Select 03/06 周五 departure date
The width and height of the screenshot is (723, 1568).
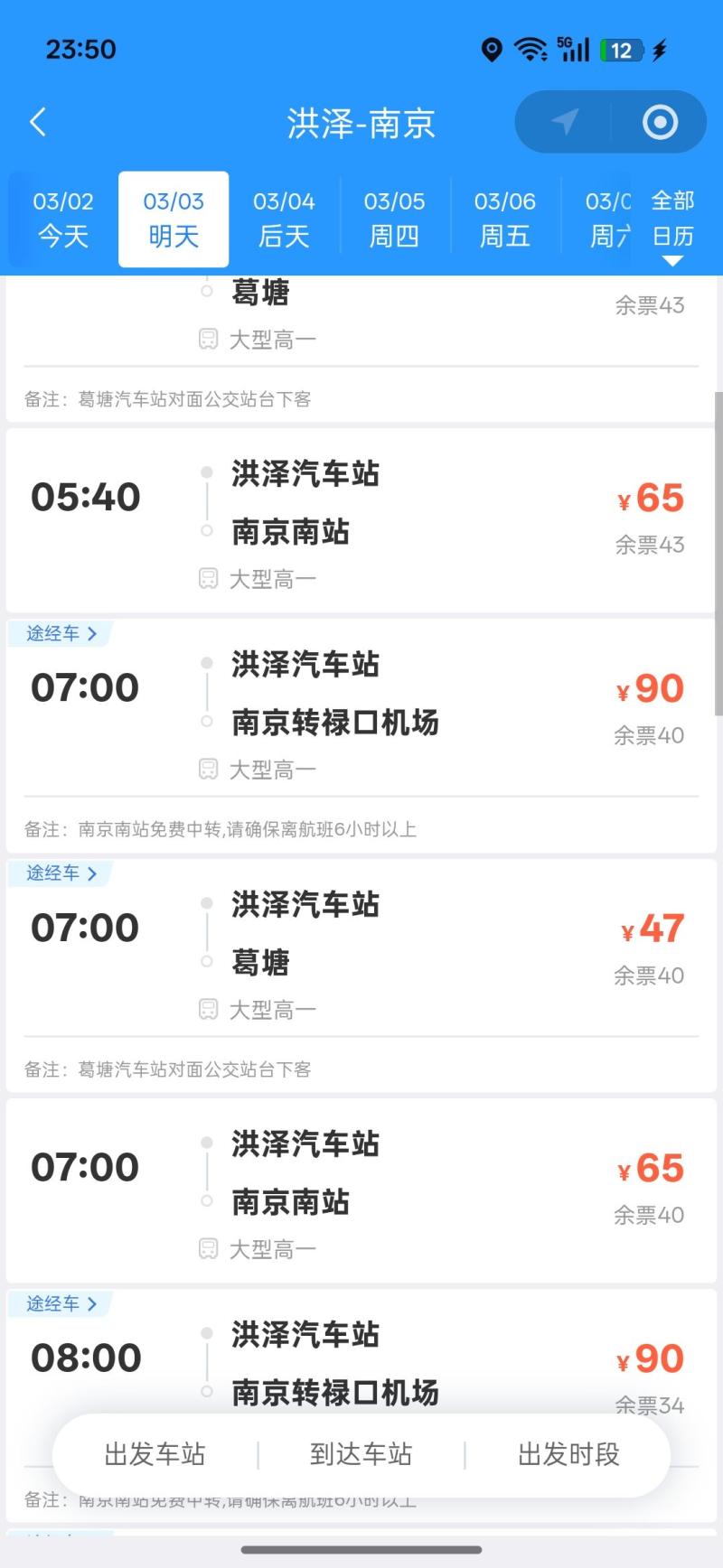click(x=504, y=219)
